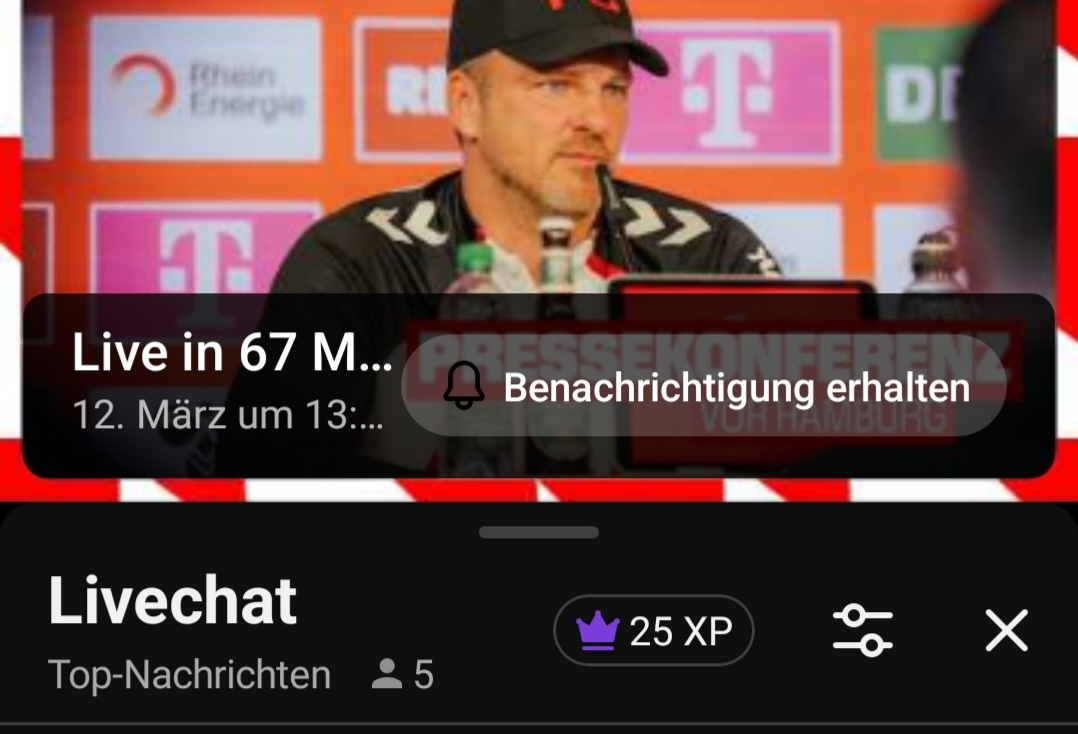Open livechat filter settings
1078x734 pixels.
tap(862, 631)
